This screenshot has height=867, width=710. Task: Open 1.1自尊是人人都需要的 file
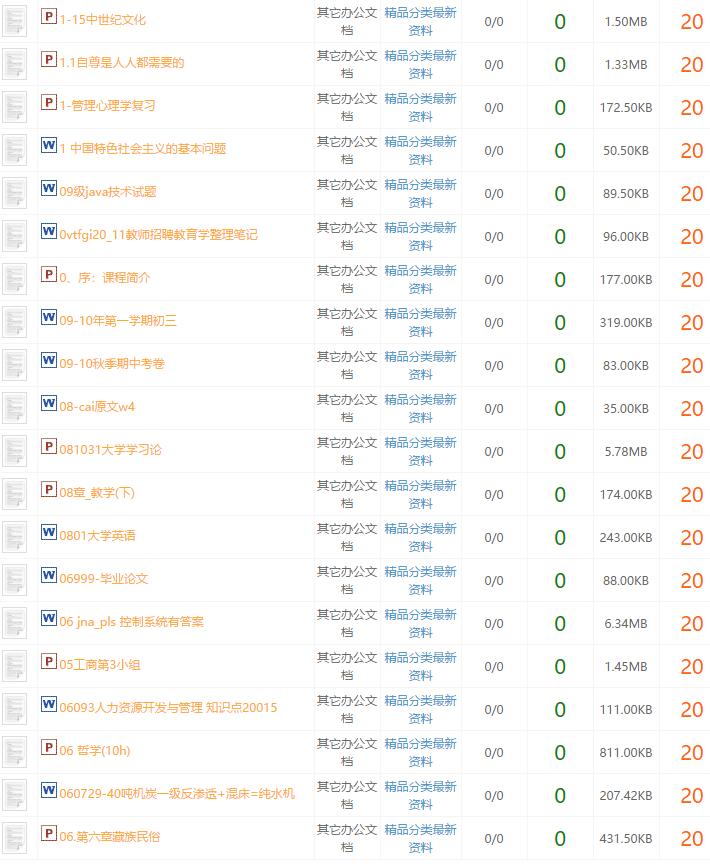click(121, 63)
